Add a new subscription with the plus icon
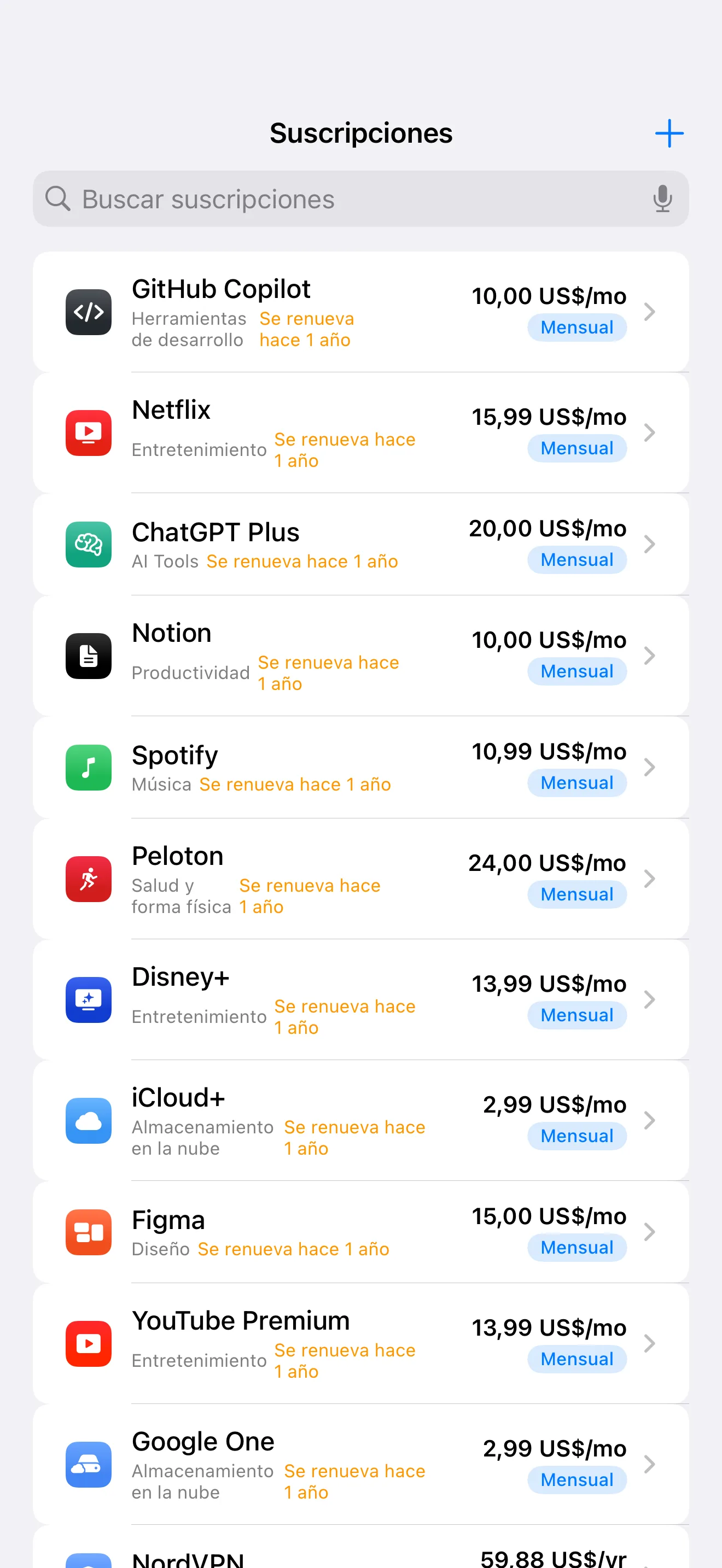 (668, 133)
